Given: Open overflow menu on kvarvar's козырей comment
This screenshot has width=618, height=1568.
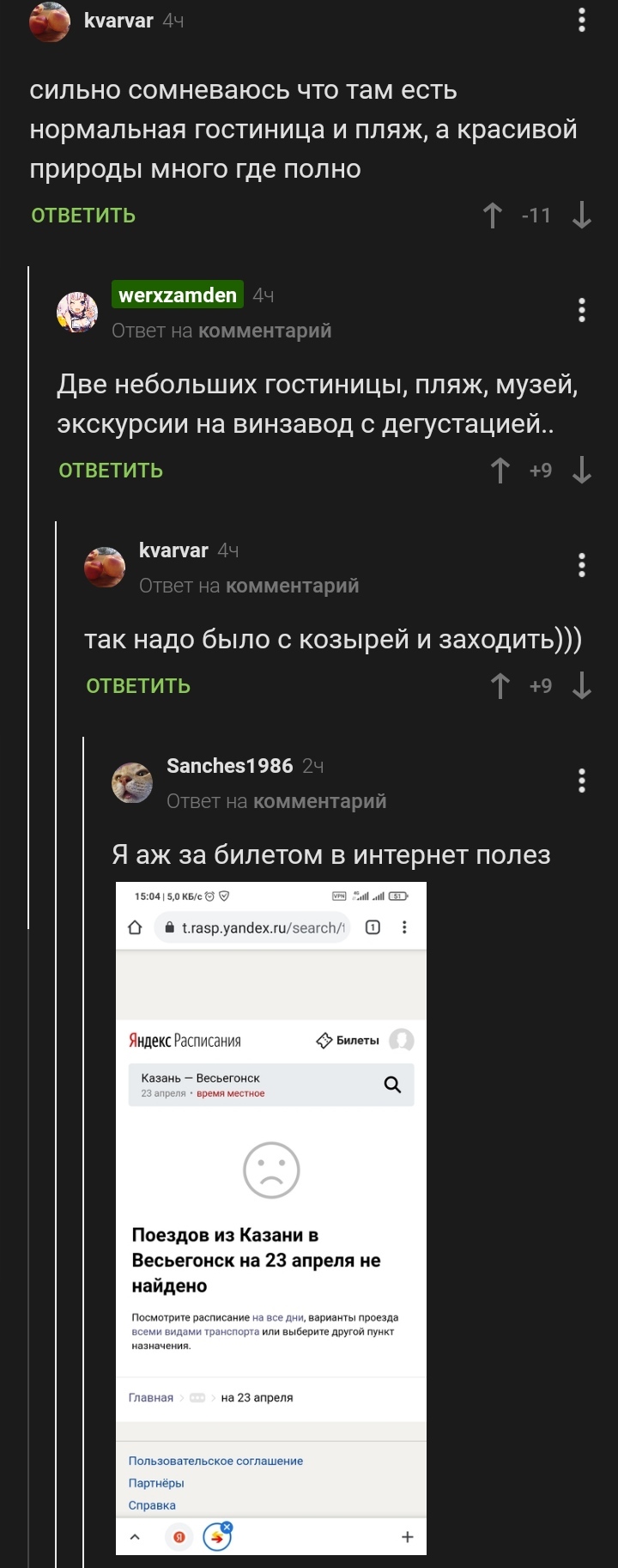Looking at the screenshot, I should (582, 565).
